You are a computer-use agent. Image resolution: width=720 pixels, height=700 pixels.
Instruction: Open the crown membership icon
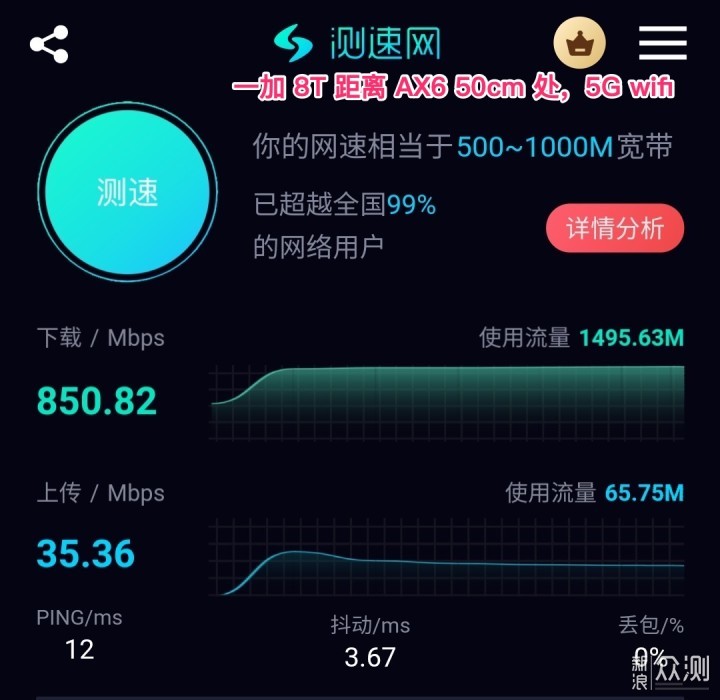click(x=579, y=43)
